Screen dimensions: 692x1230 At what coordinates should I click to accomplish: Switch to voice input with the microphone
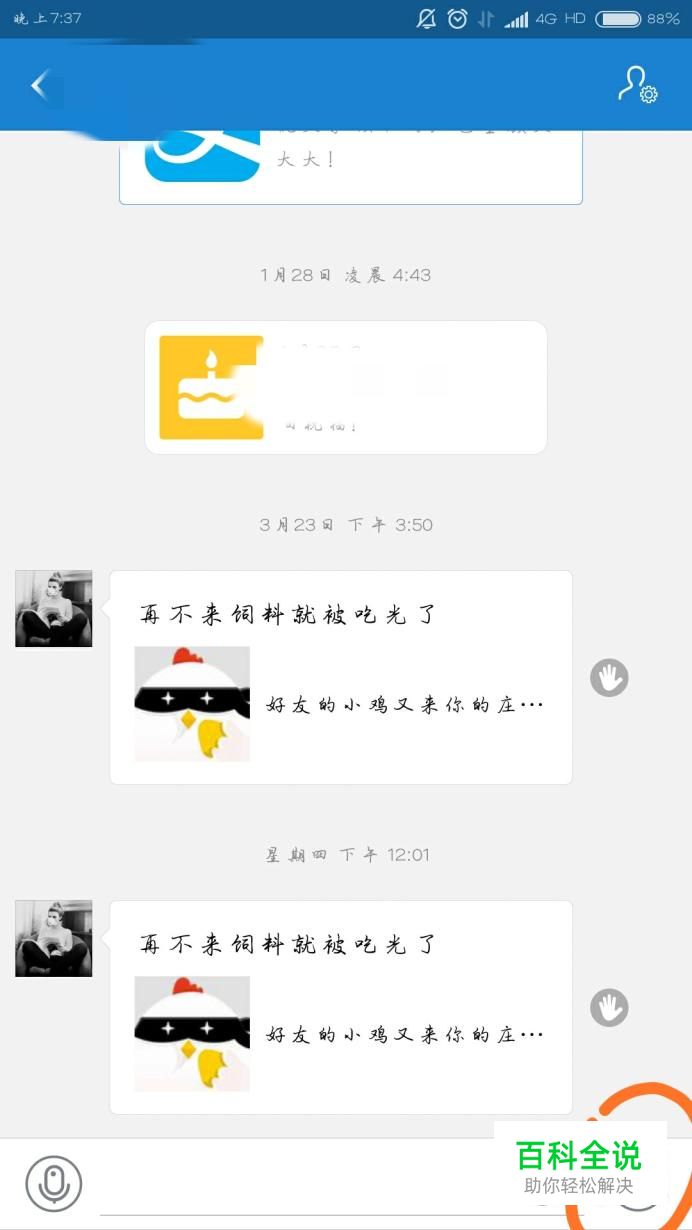point(54,1183)
